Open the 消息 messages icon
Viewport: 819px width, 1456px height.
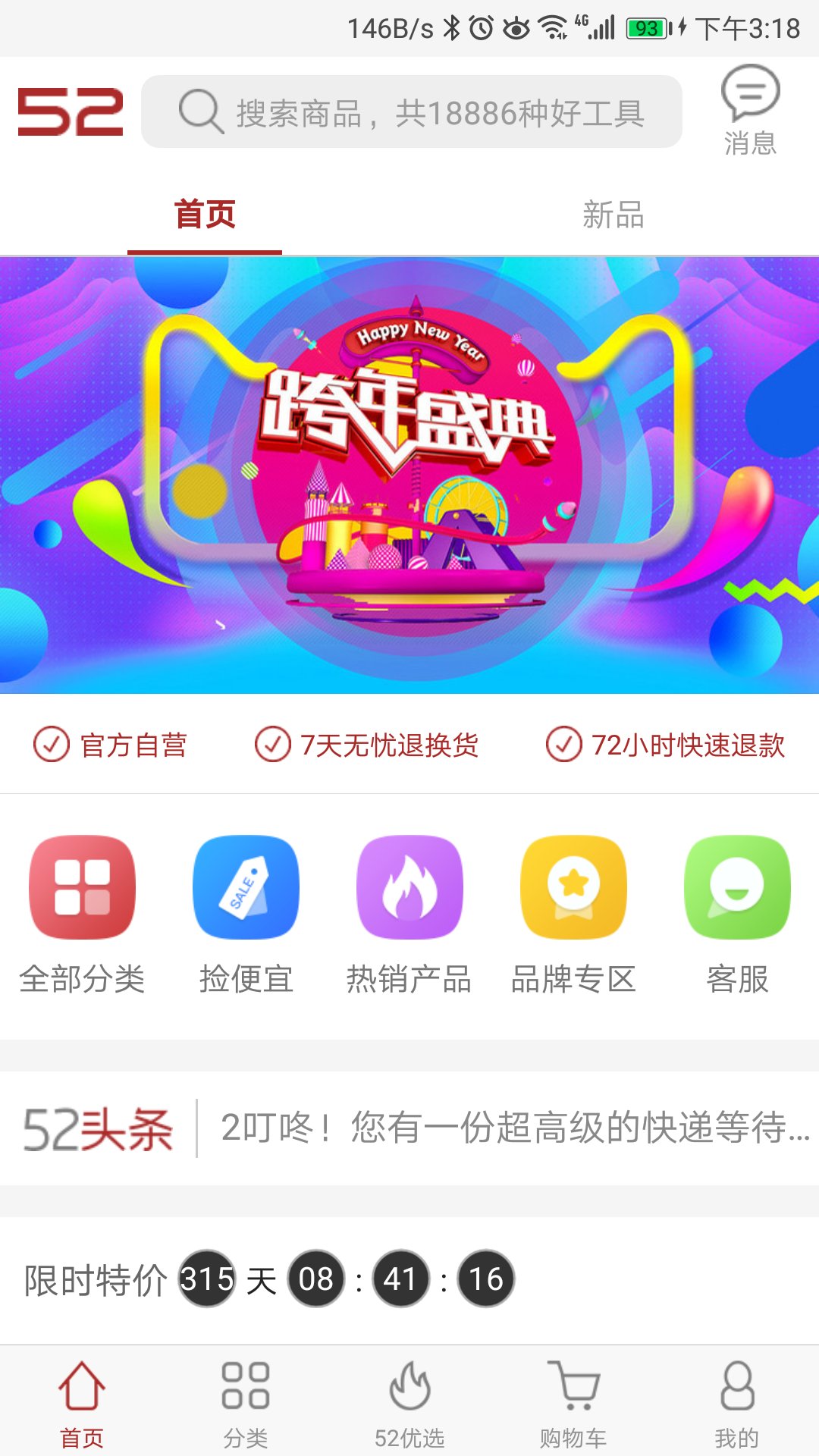click(749, 110)
